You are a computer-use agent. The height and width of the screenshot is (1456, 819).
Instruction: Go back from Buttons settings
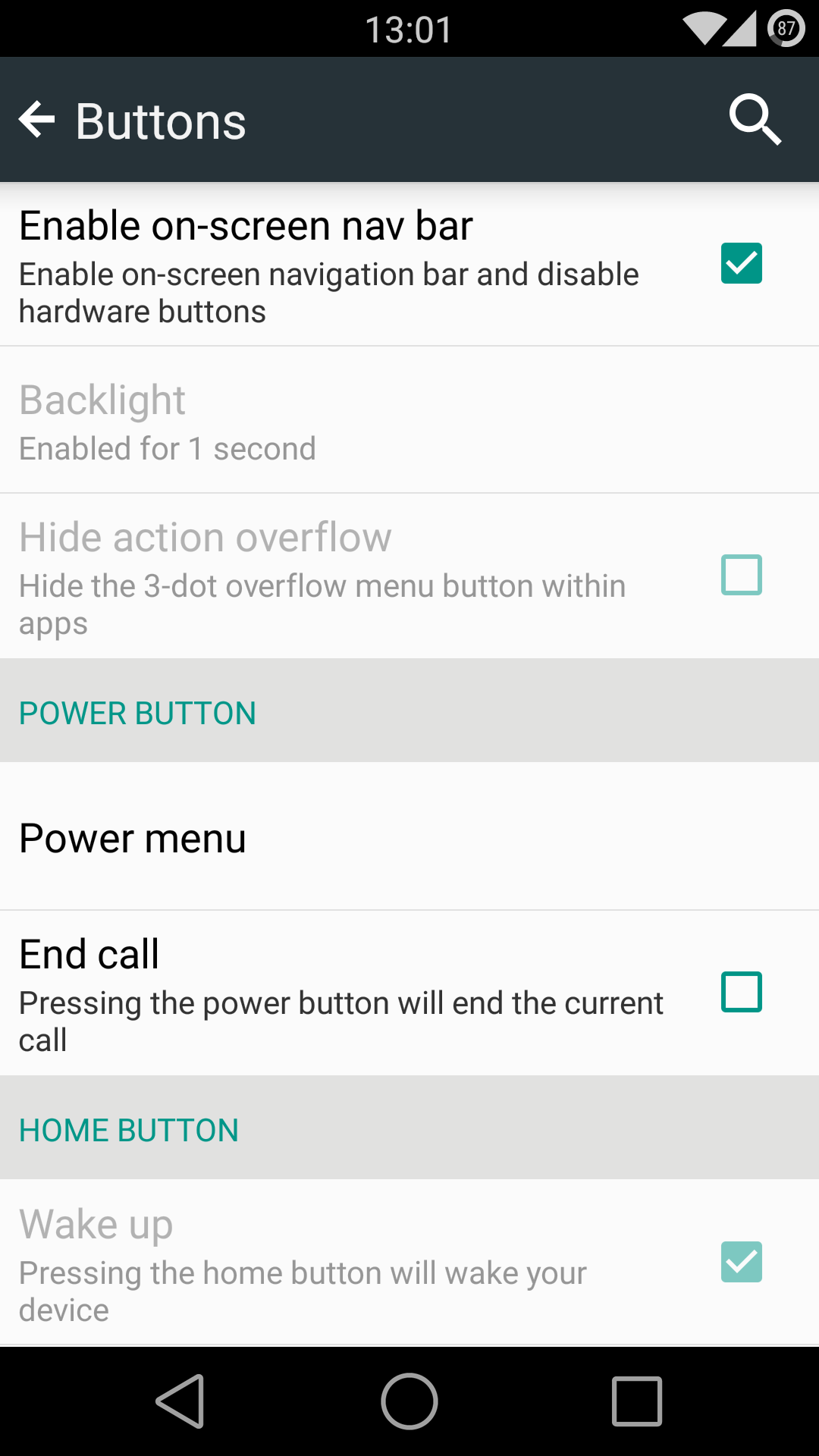37,121
